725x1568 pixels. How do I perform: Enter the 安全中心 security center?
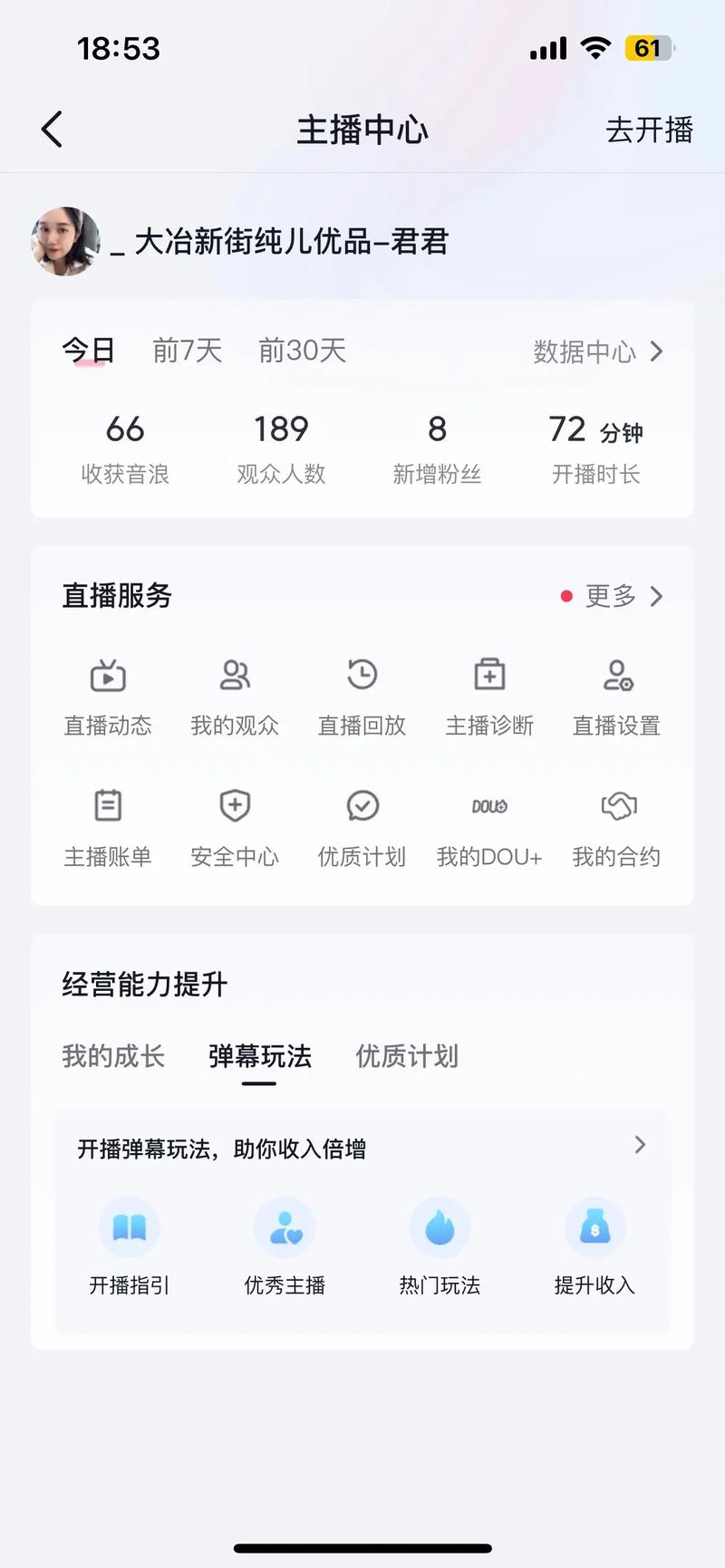[x=235, y=826]
